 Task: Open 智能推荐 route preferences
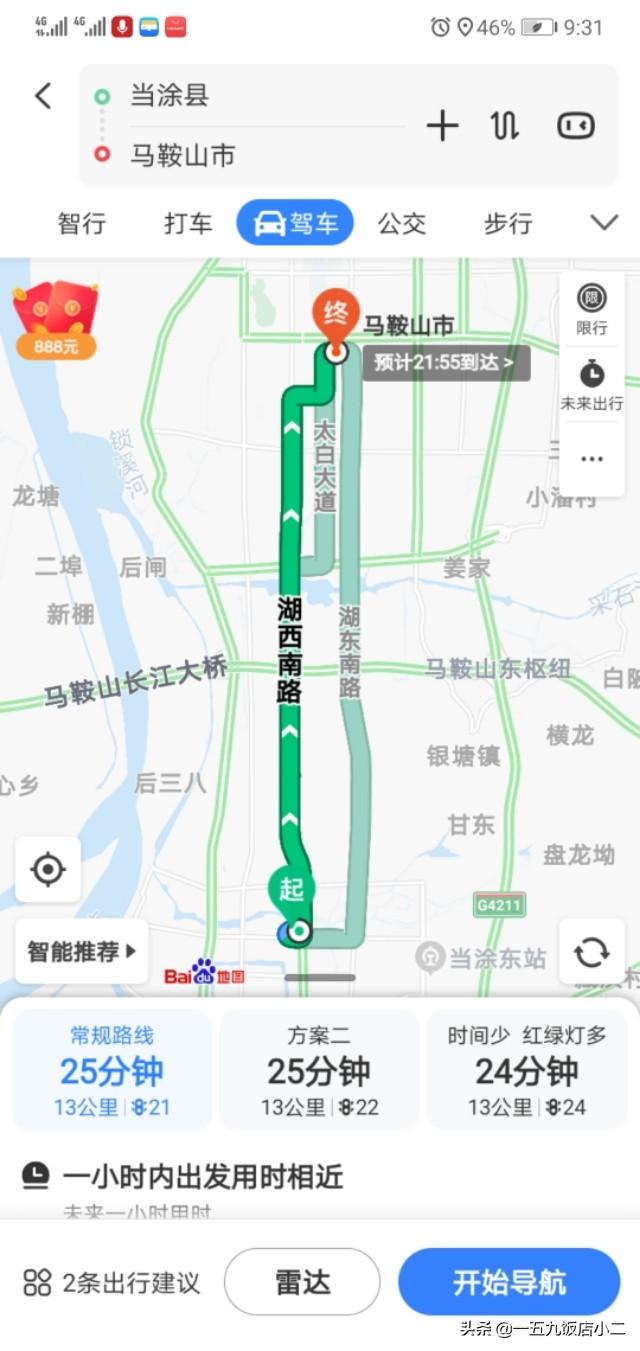point(81,951)
